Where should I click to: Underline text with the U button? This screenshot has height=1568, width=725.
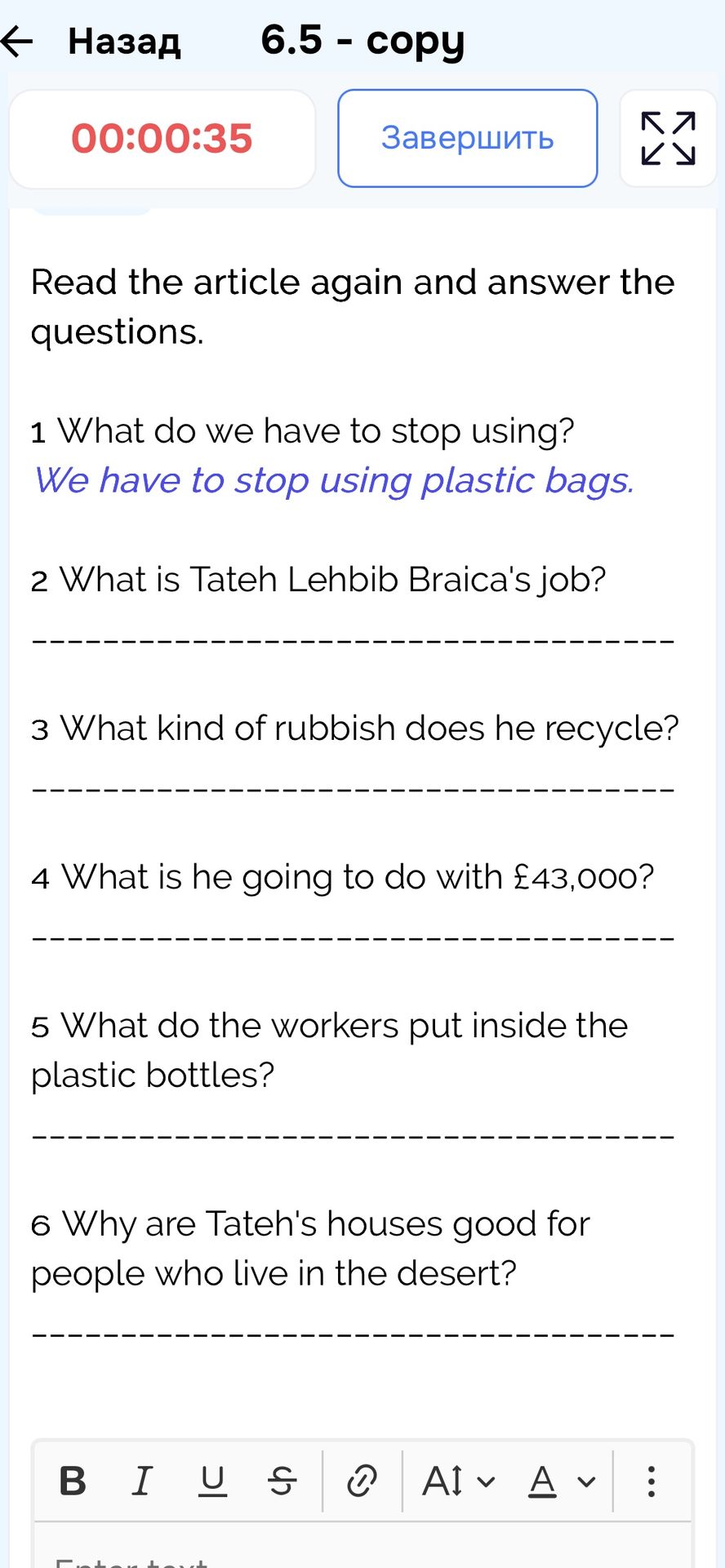tap(213, 1481)
